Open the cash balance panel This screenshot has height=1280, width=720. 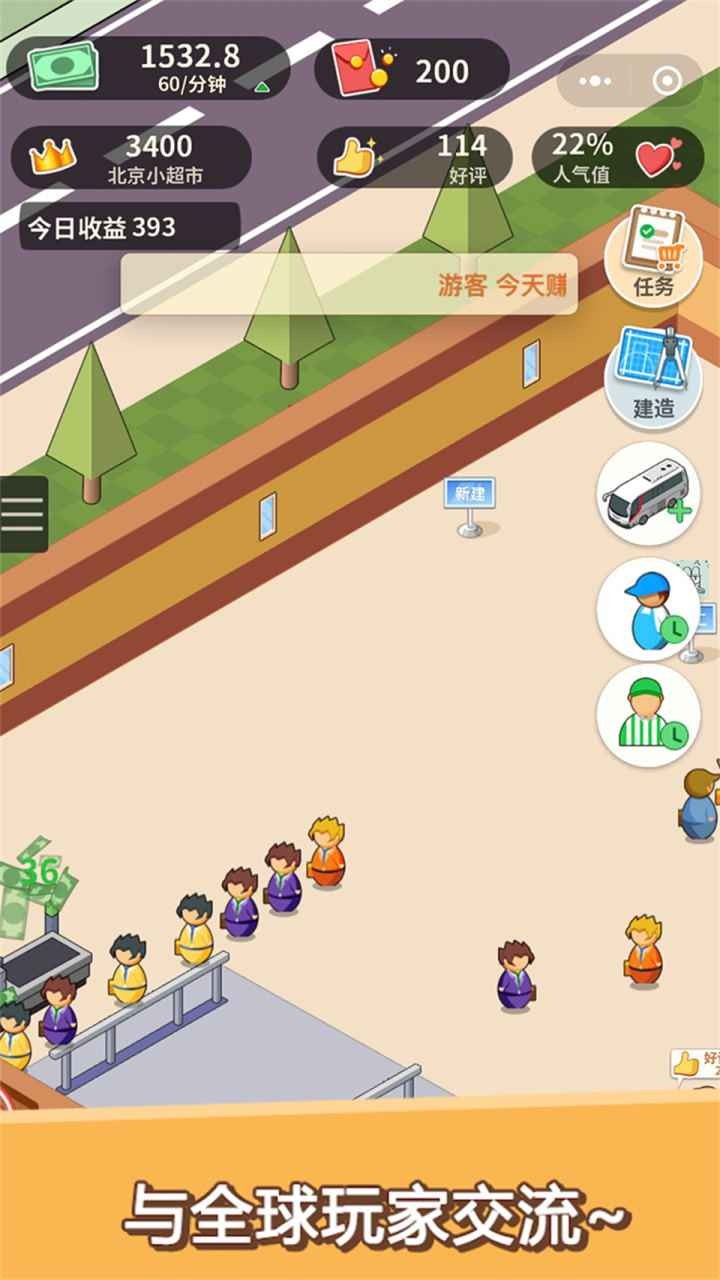pos(148,68)
